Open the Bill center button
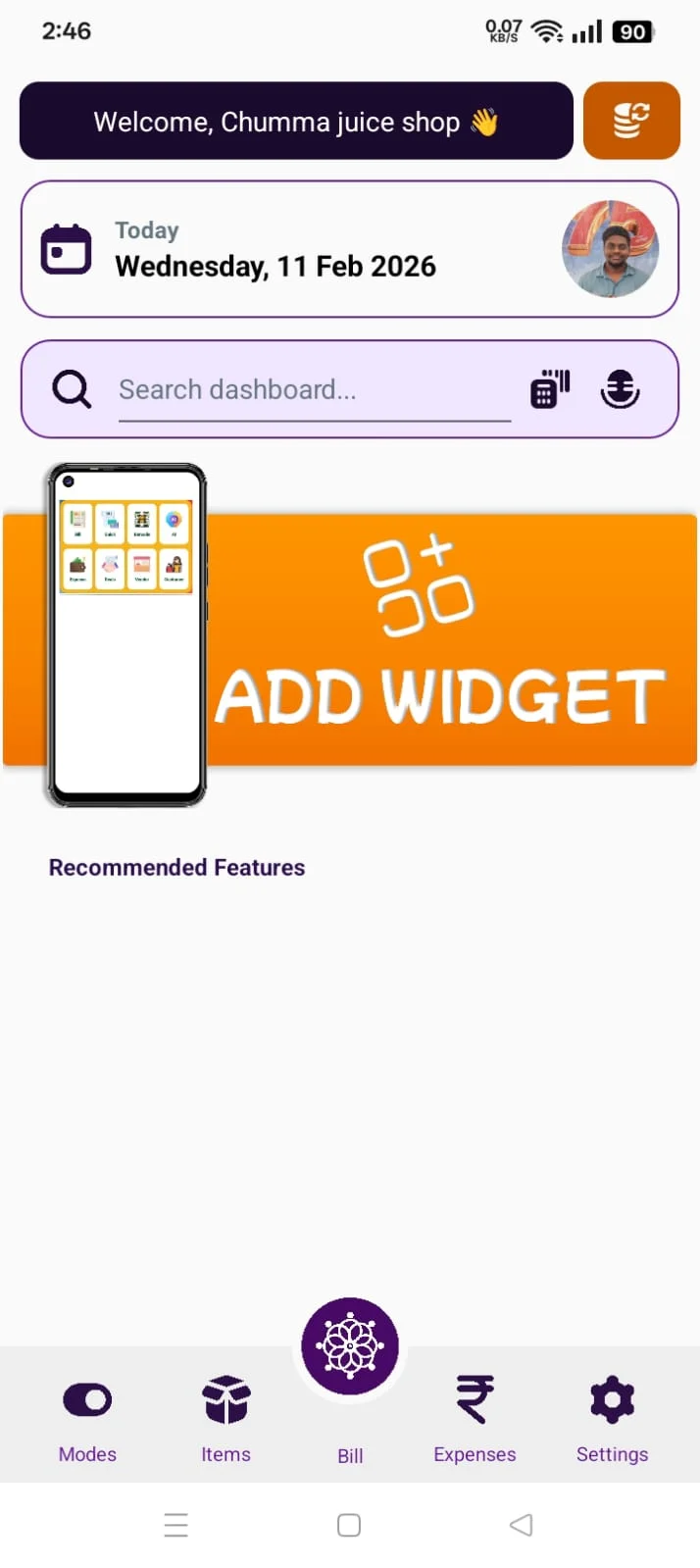This screenshot has width=700, height=1568. pyautogui.click(x=350, y=1346)
